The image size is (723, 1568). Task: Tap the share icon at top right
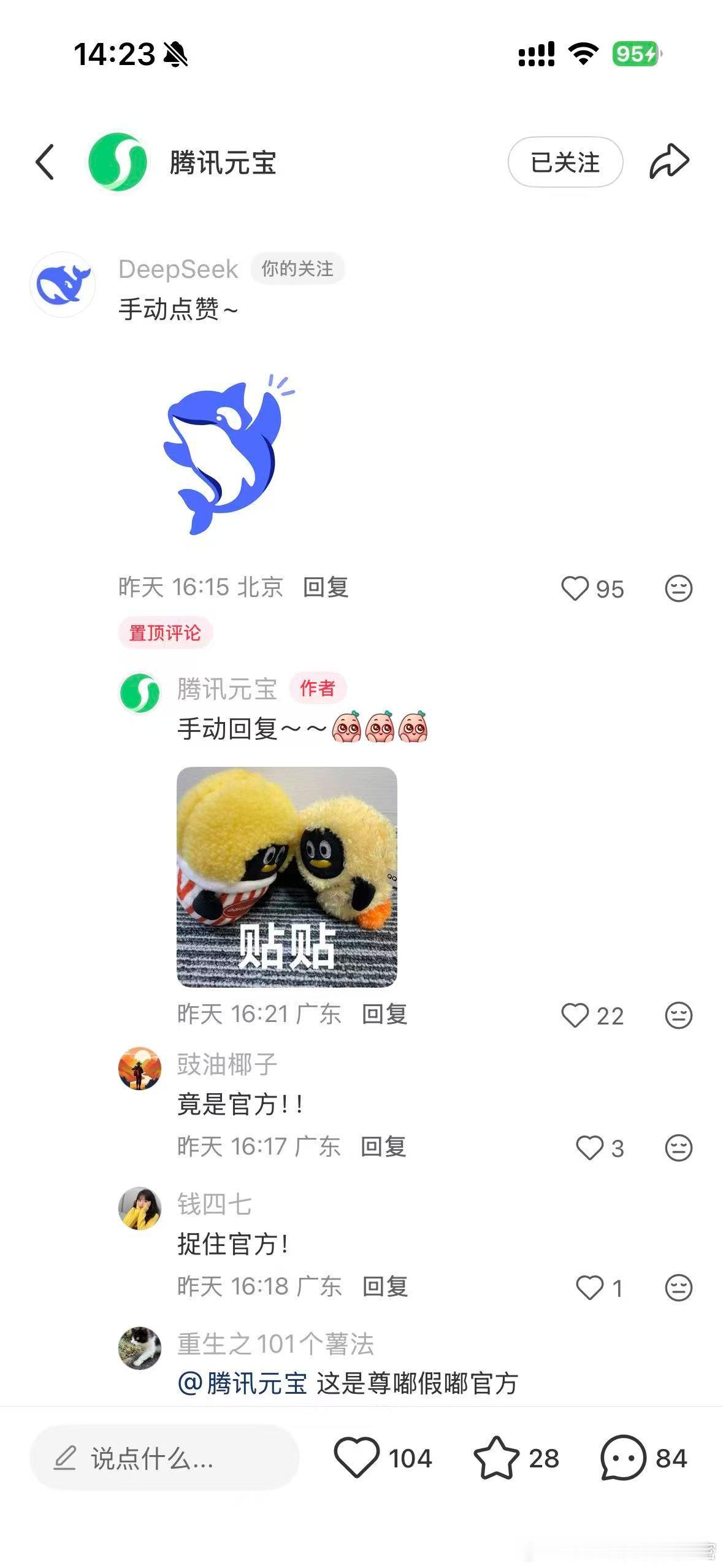tap(670, 161)
